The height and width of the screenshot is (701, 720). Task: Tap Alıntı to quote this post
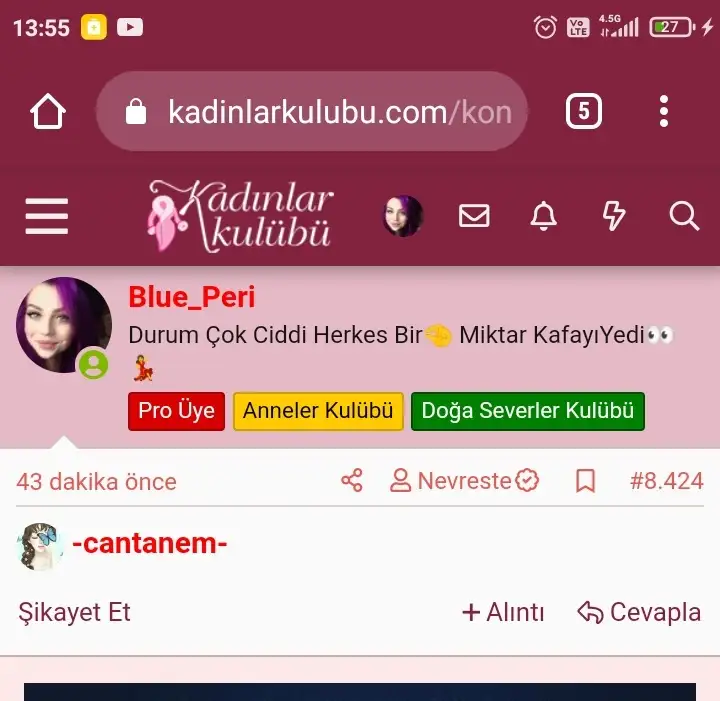pyautogui.click(x=503, y=612)
